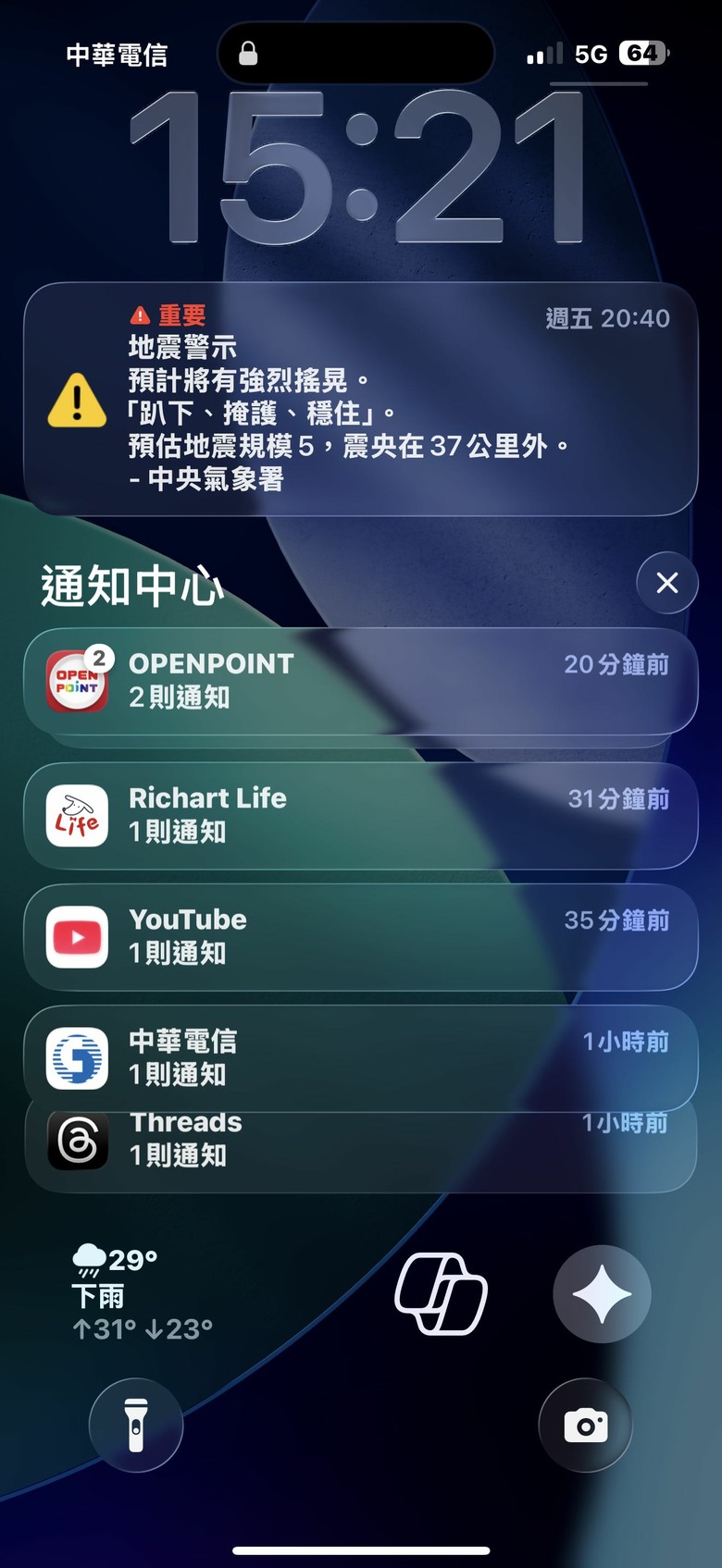722x1568 pixels.
Task: Open the weather widget showing 29°
Action: coord(143,1293)
